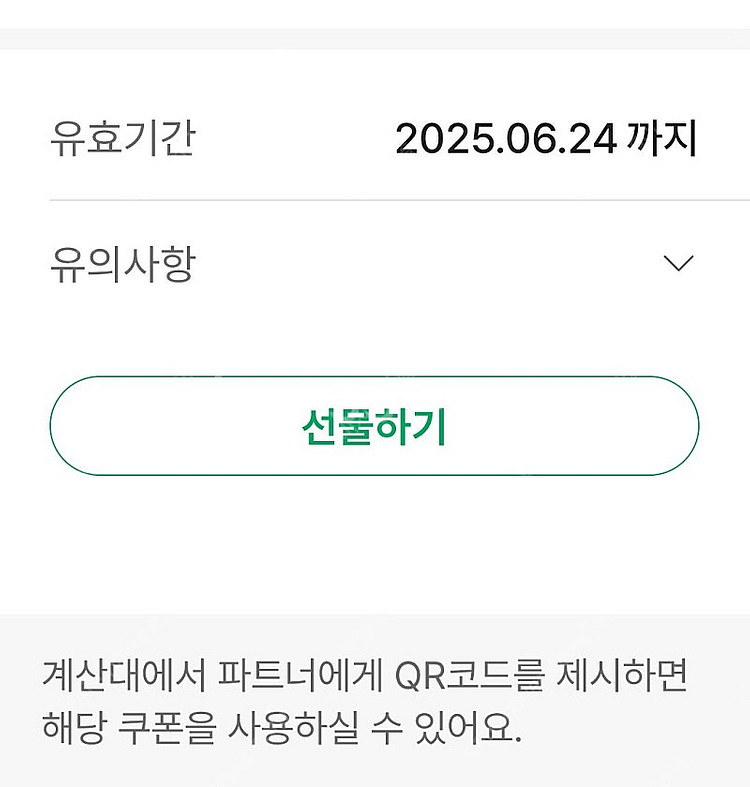Image resolution: width=750 pixels, height=787 pixels.
Task: Tap the 선물하기 gift button
Action: (x=374, y=426)
